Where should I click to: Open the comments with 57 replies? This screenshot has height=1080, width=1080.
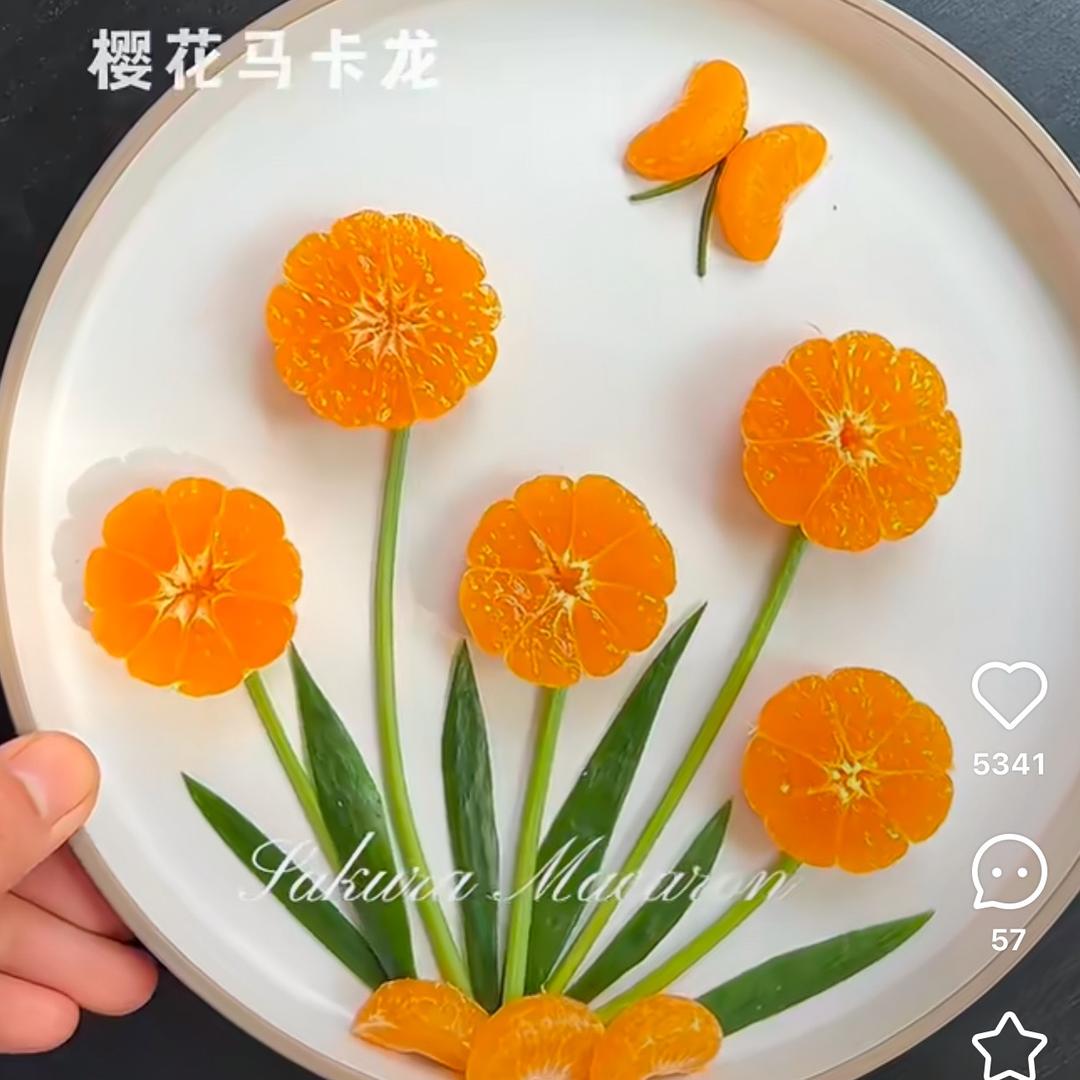(1009, 872)
